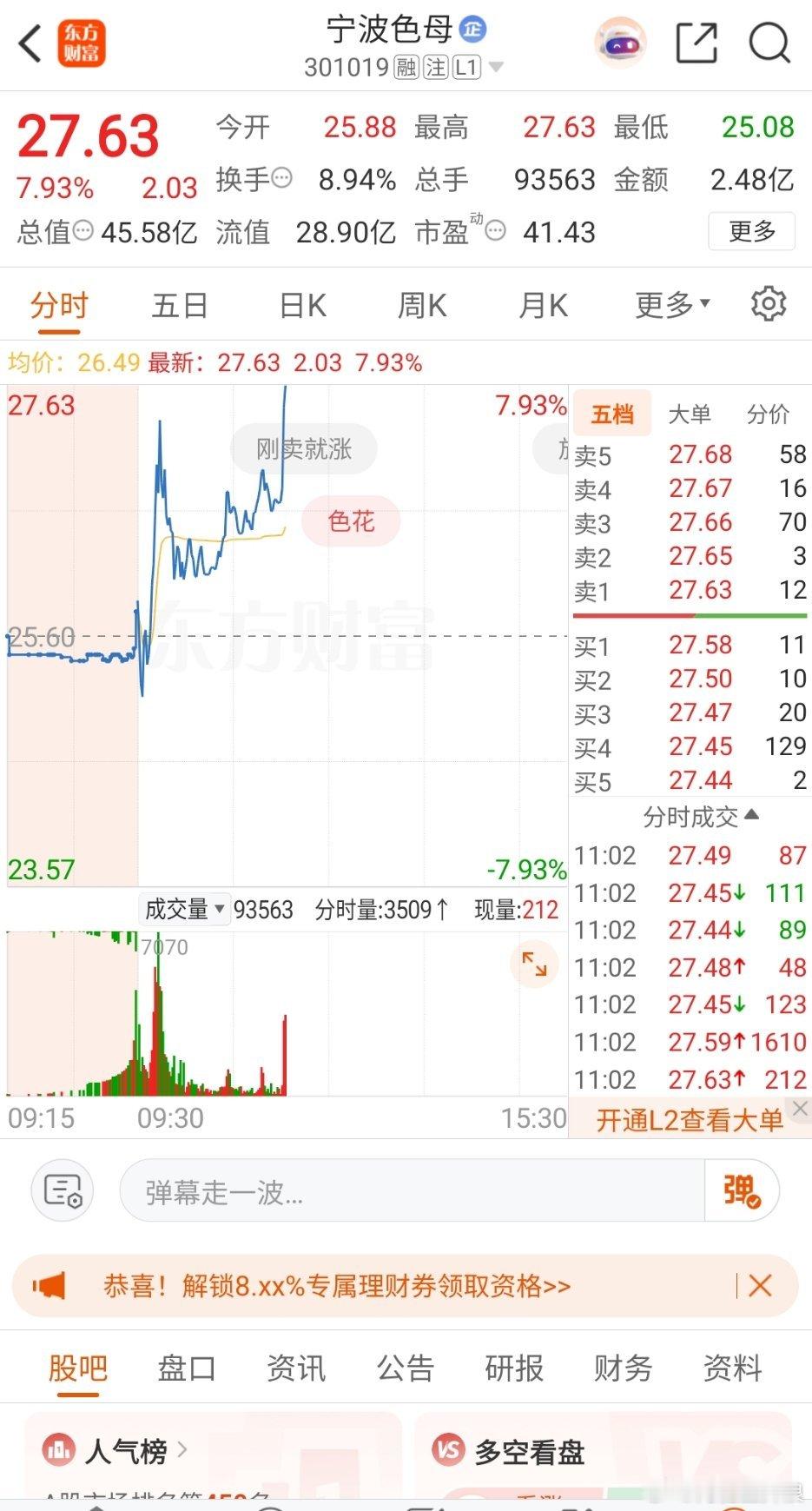Open danmu settings icon beside the comment box
The height and width of the screenshot is (1511, 812).
pyautogui.click(x=61, y=1190)
